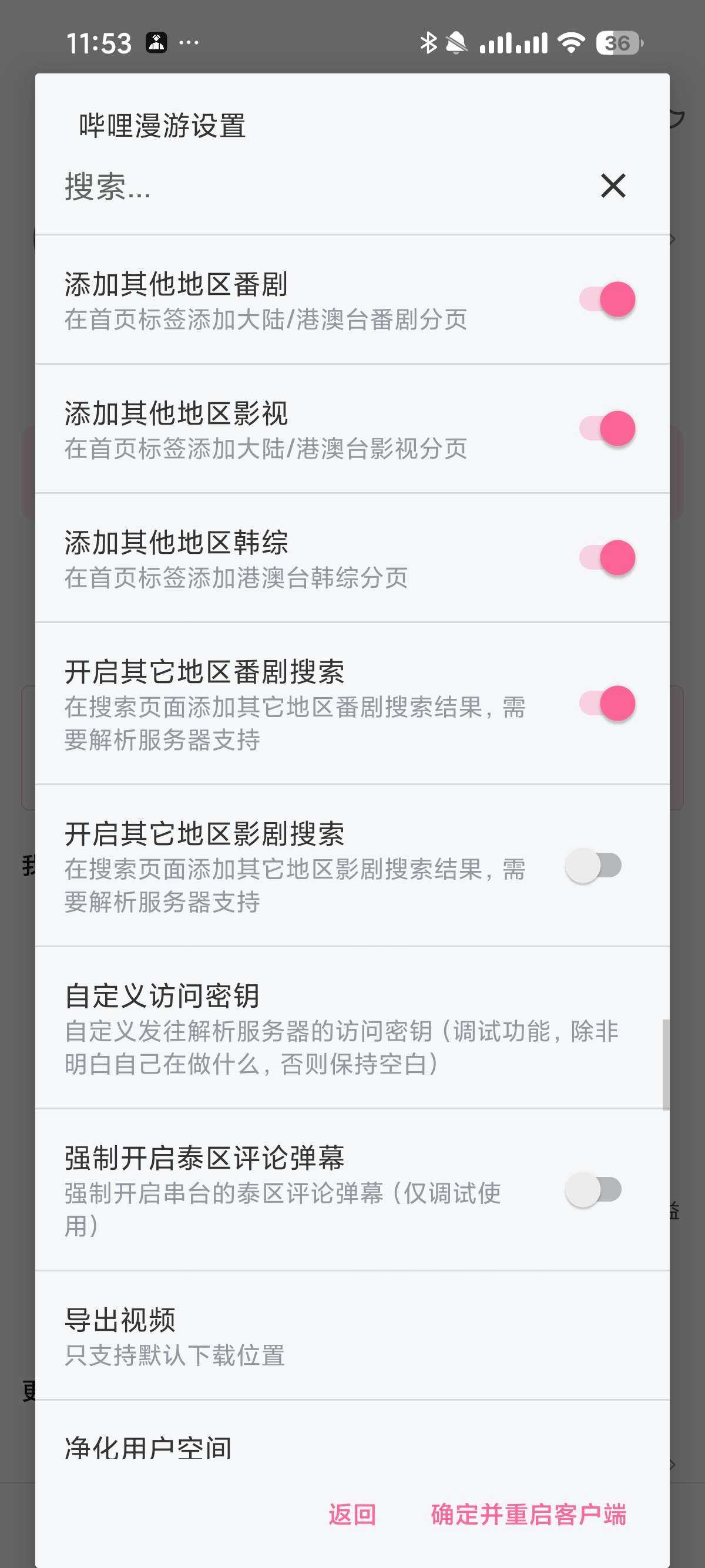Screen dimensions: 705x1568
Task: Open 自定义访问密钥 setting
Action: [341, 1028]
